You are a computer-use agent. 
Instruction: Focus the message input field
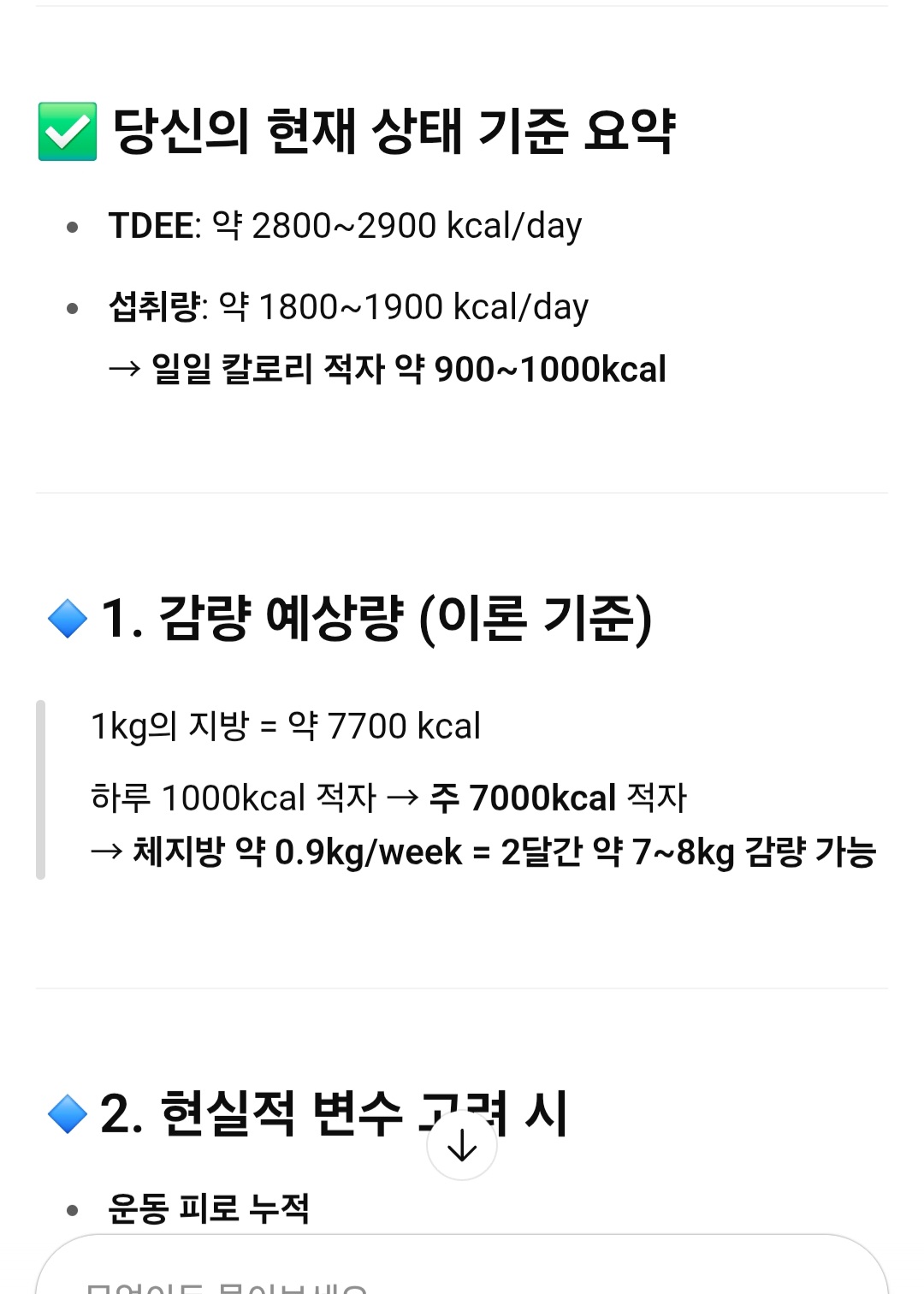pos(462,1277)
